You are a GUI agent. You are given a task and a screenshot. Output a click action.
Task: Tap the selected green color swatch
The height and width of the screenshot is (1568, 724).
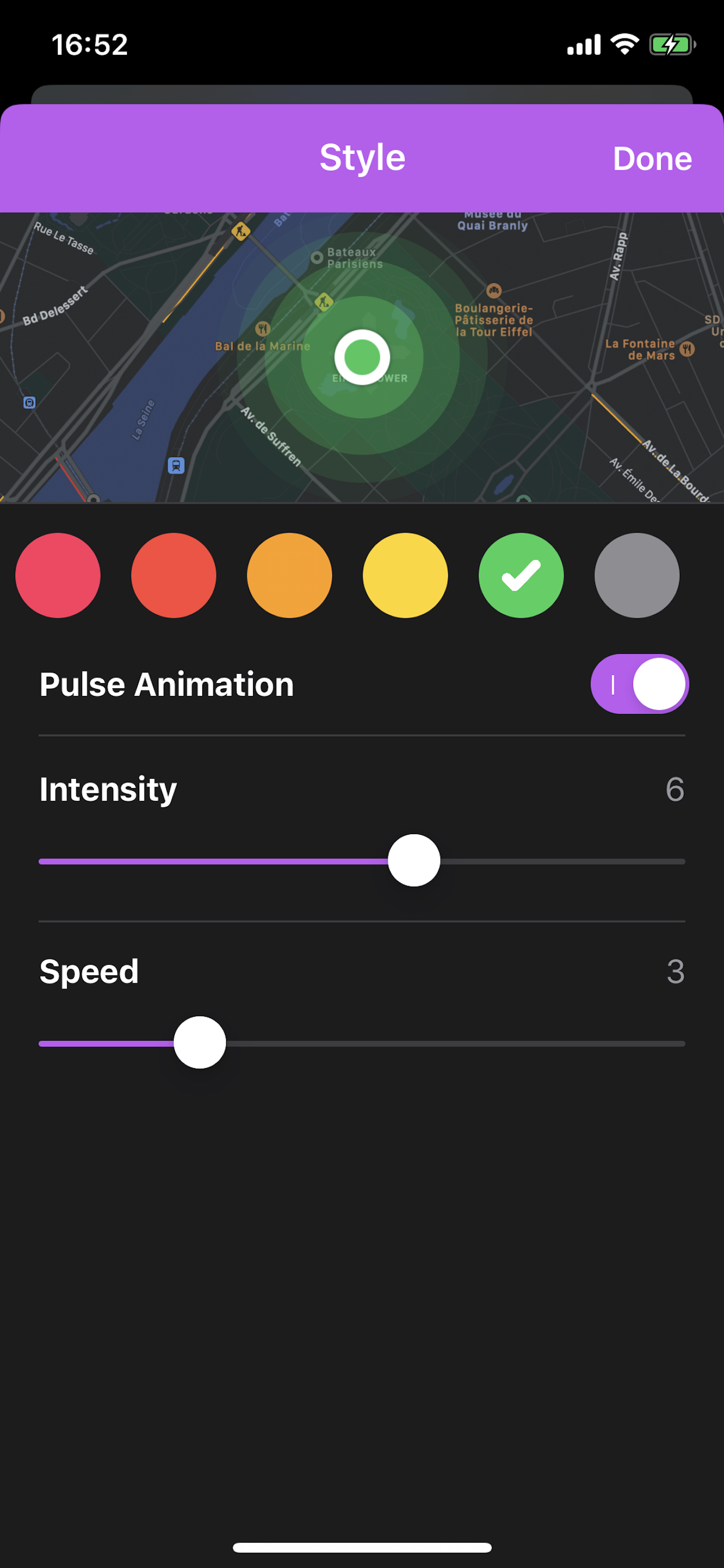coord(521,575)
